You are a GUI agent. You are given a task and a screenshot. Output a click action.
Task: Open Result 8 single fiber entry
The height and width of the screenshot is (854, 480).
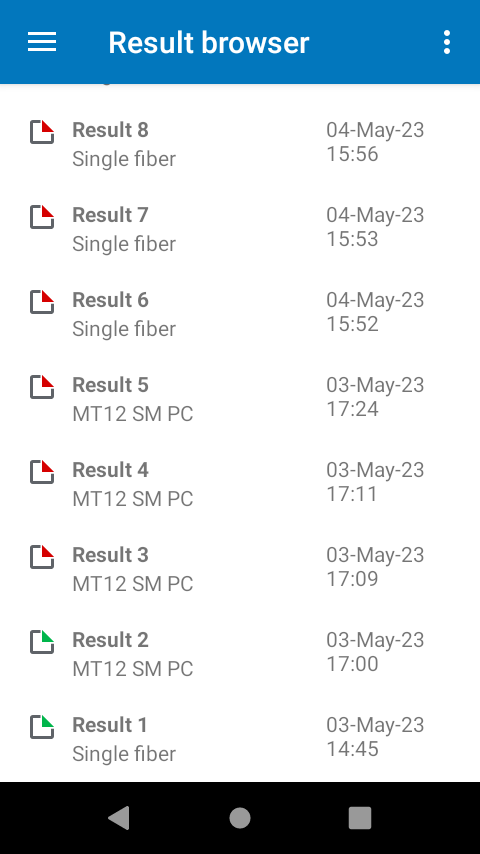pyautogui.click(x=240, y=144)
